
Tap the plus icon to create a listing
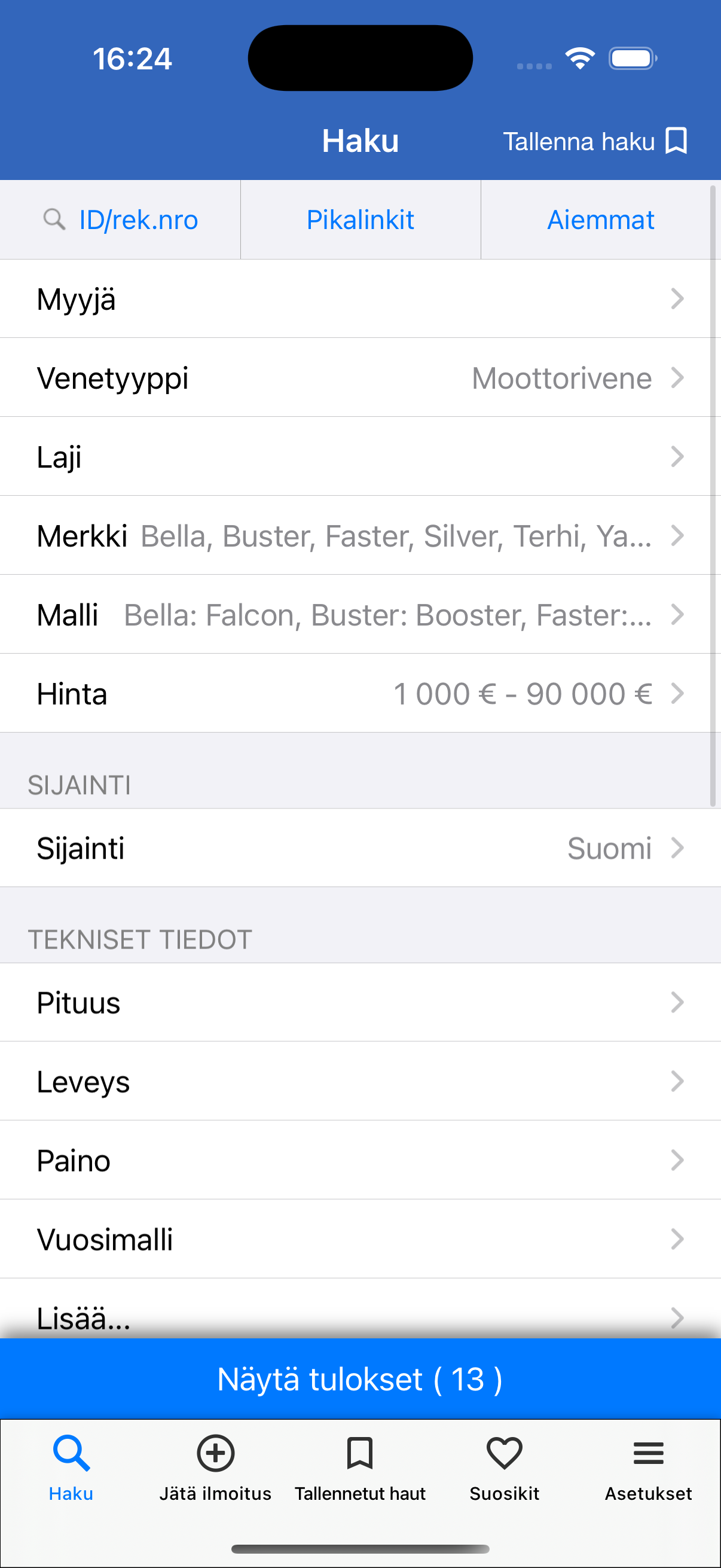(215, 1454)
